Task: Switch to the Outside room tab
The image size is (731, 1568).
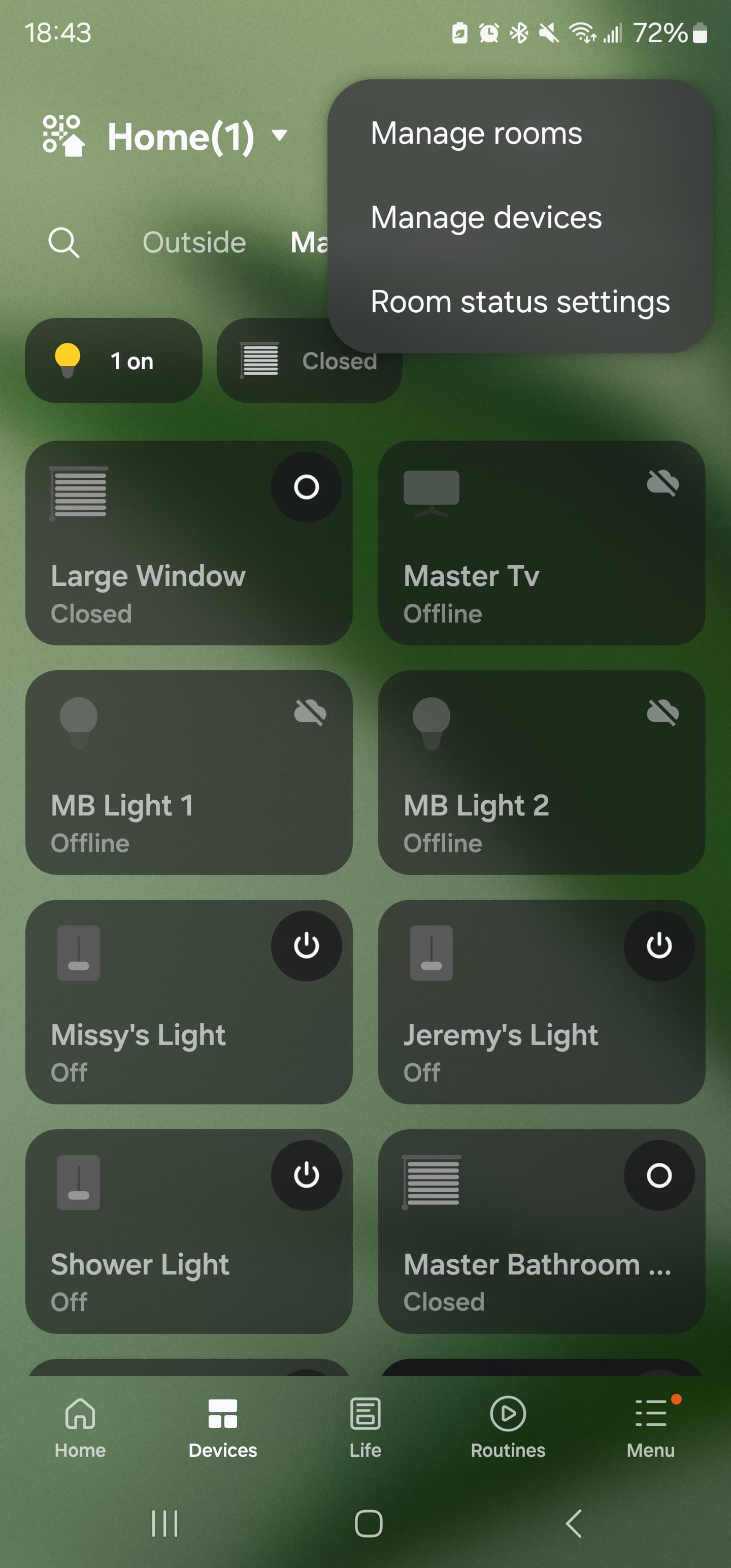Action: 194,243
